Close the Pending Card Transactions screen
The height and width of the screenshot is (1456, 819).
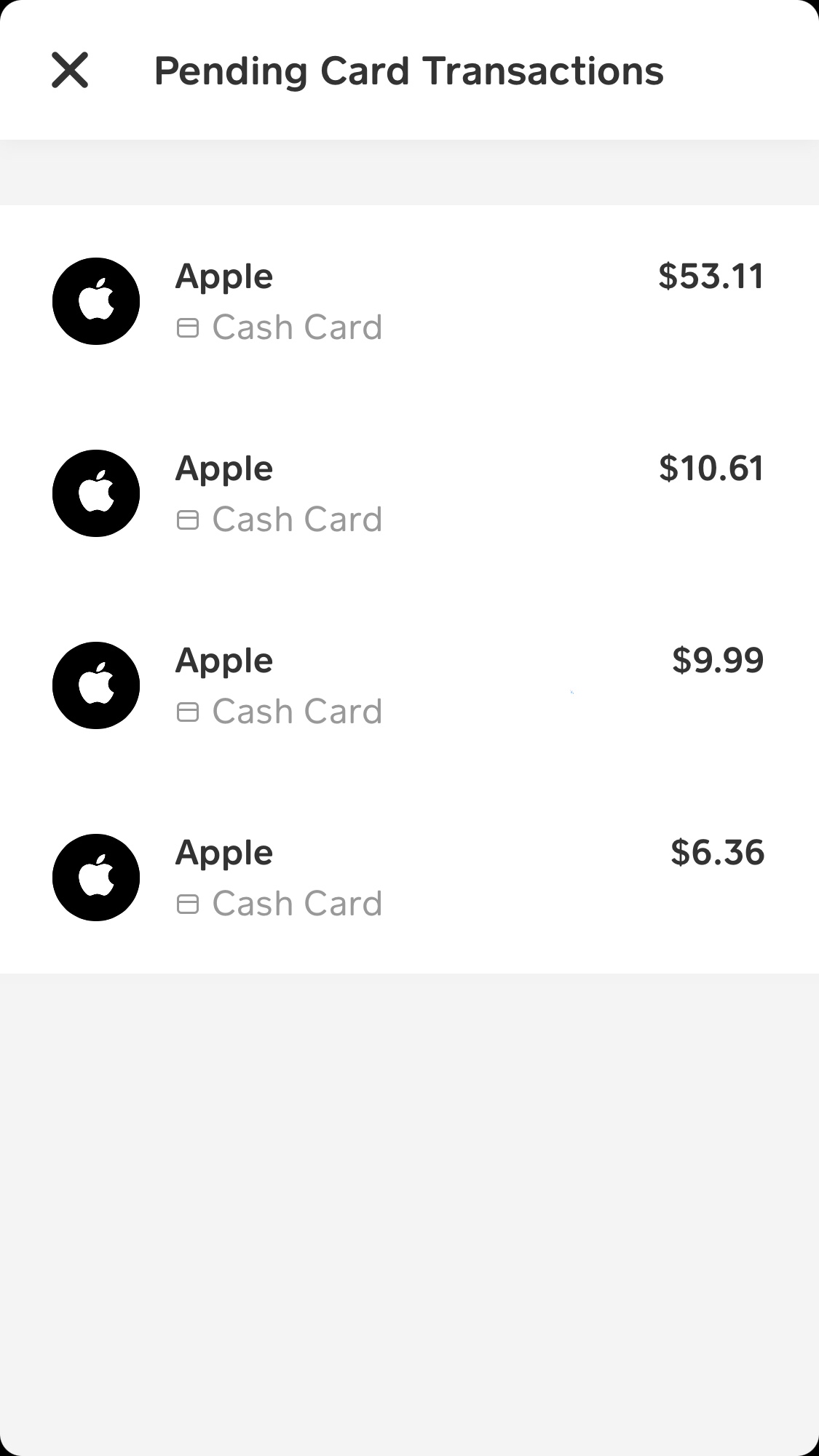click(70, 71)
